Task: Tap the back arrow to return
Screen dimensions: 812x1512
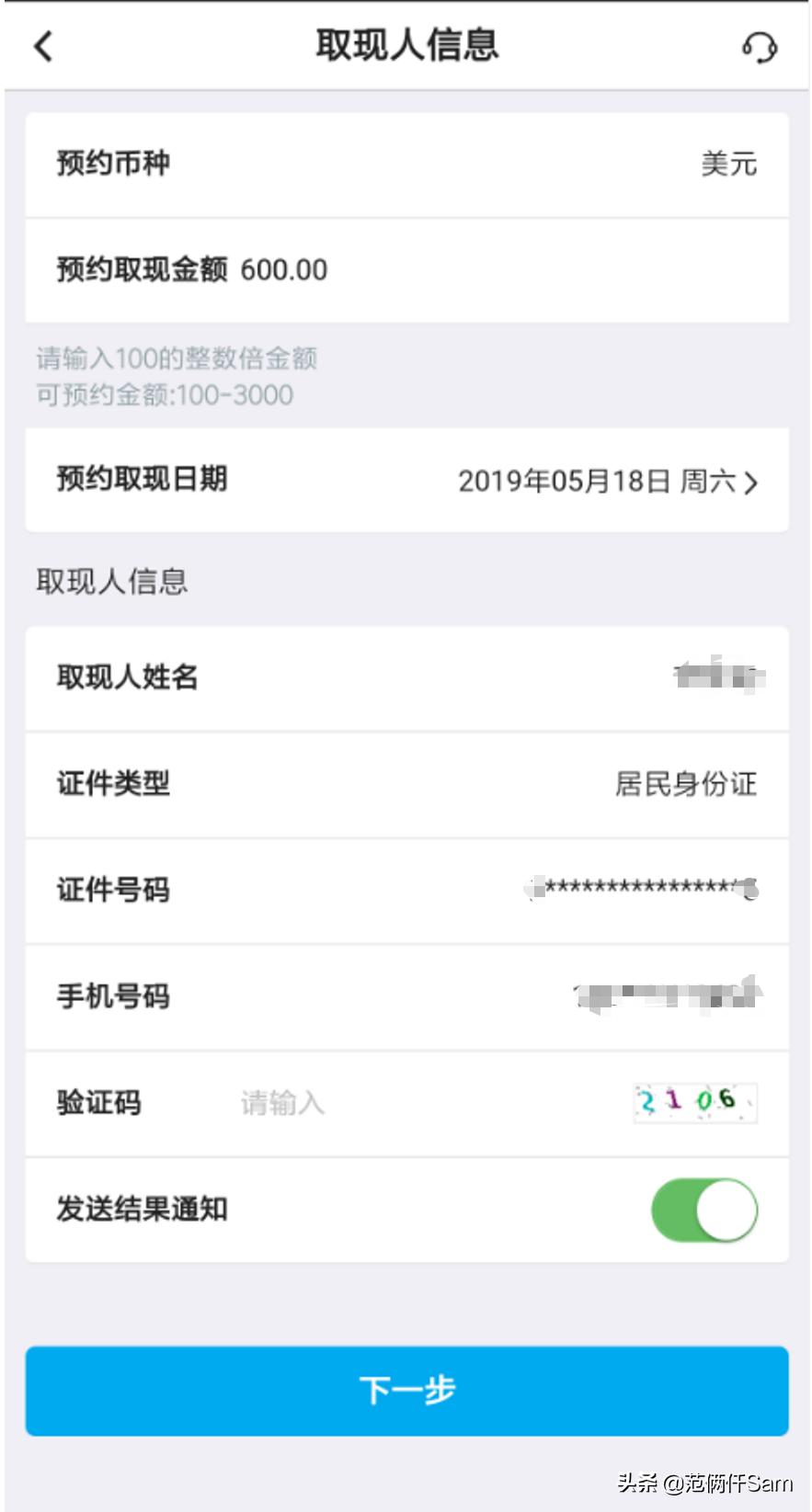Action: [x=40, y=44]
